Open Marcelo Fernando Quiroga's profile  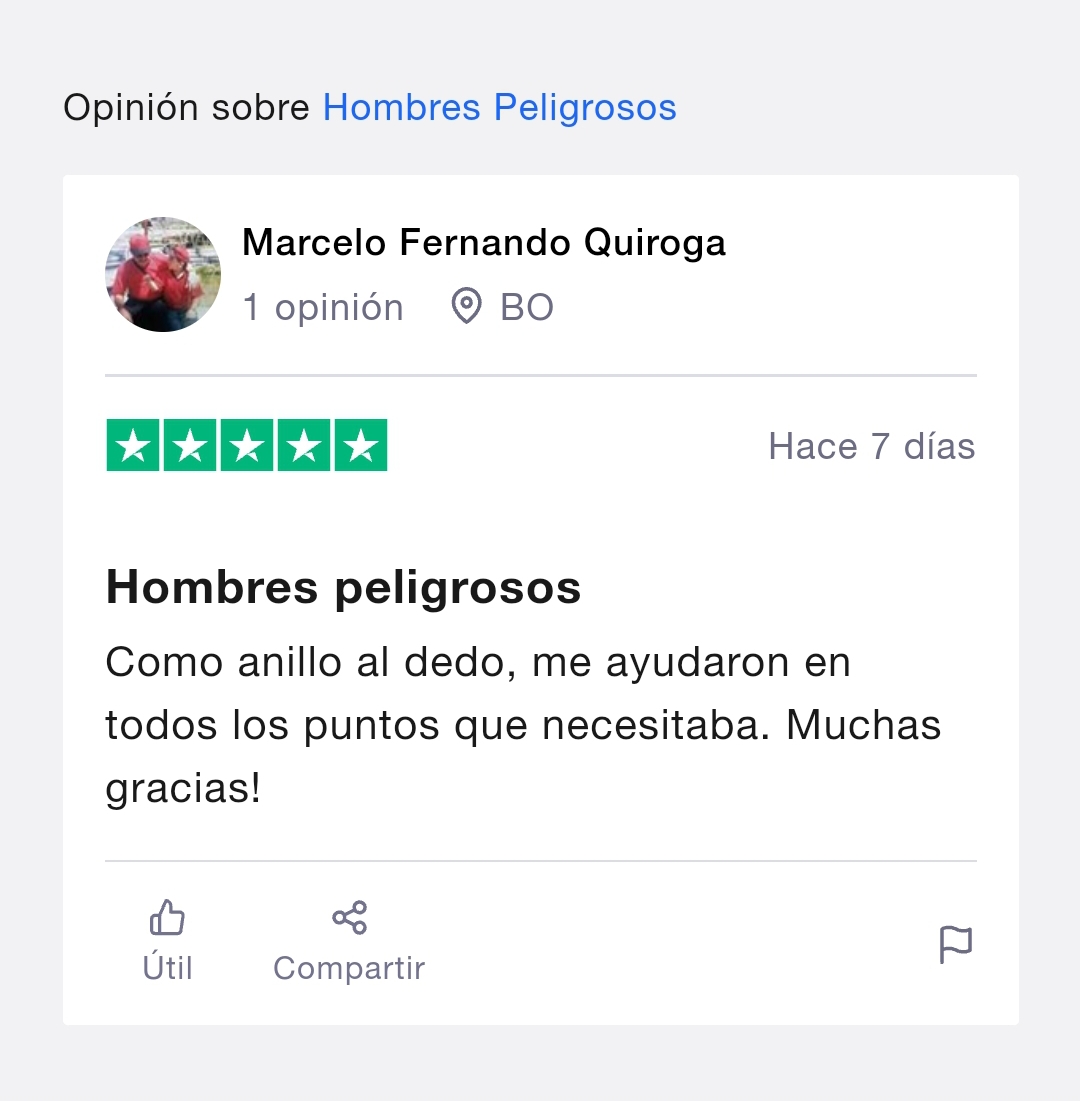tap(483, 242)
